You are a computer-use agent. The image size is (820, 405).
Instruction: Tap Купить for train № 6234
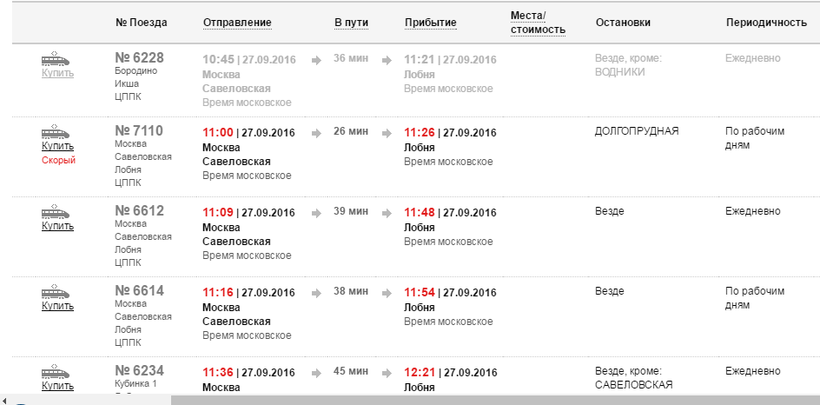click(57, 385)
